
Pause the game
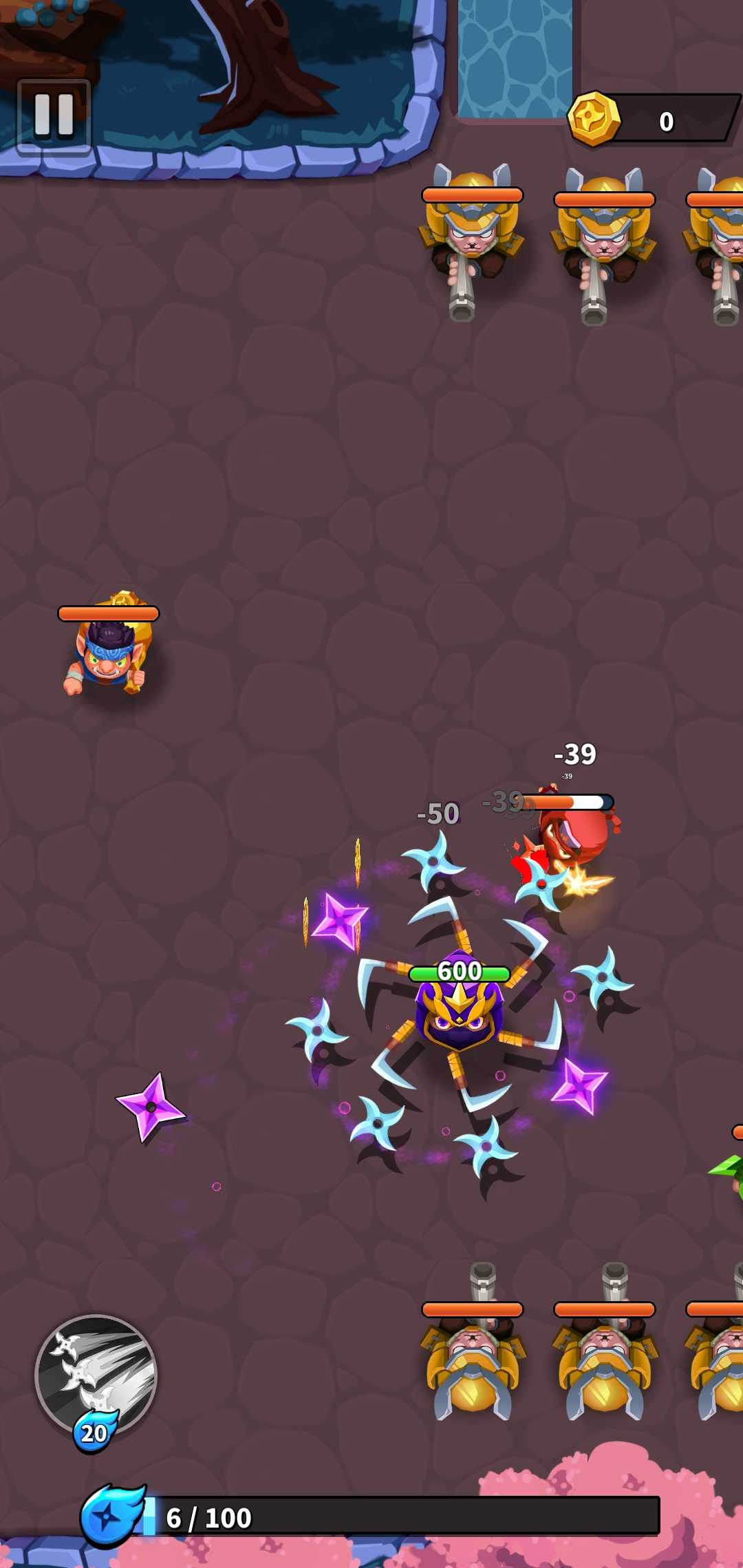[x=54, y=115]
